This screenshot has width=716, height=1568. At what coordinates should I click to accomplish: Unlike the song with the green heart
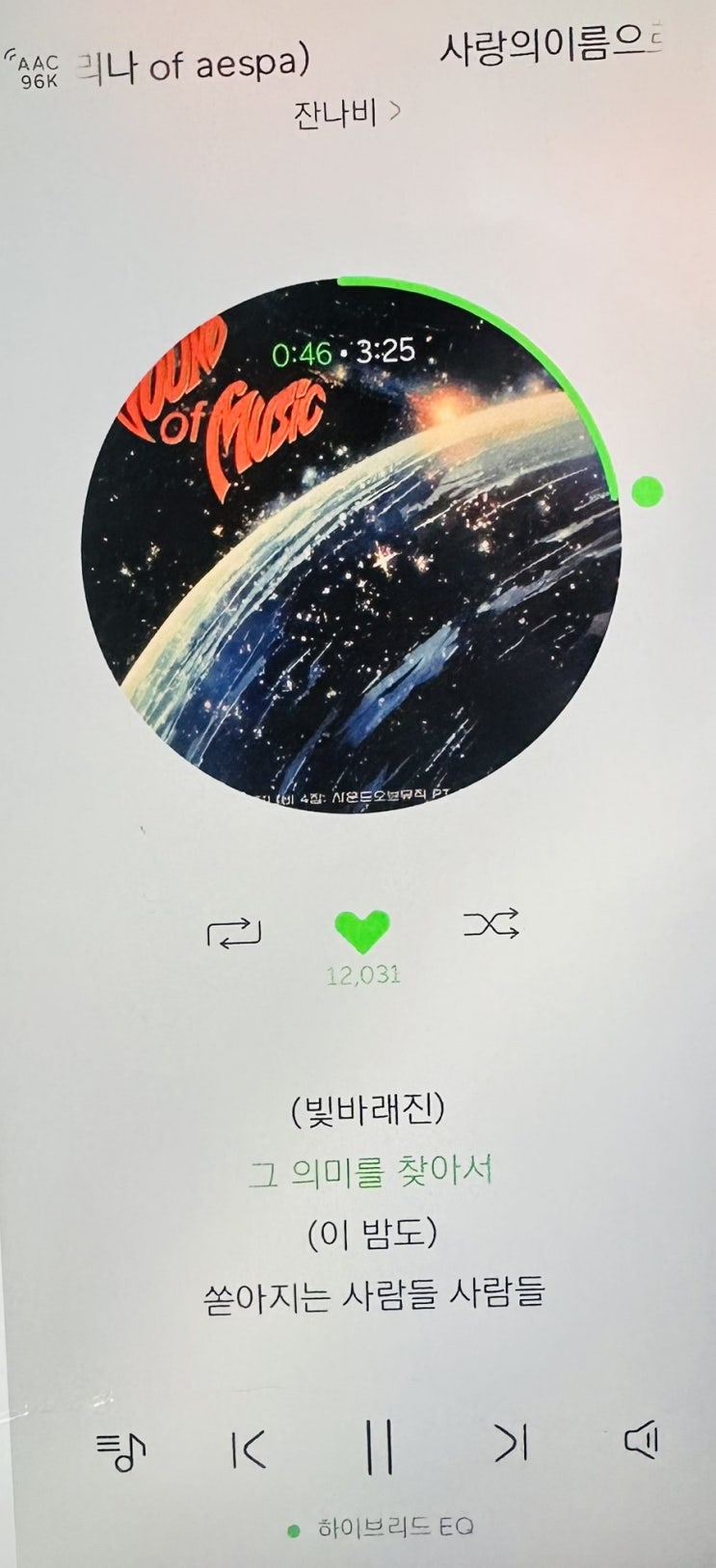pyautogui.click(x=362, y=931)
